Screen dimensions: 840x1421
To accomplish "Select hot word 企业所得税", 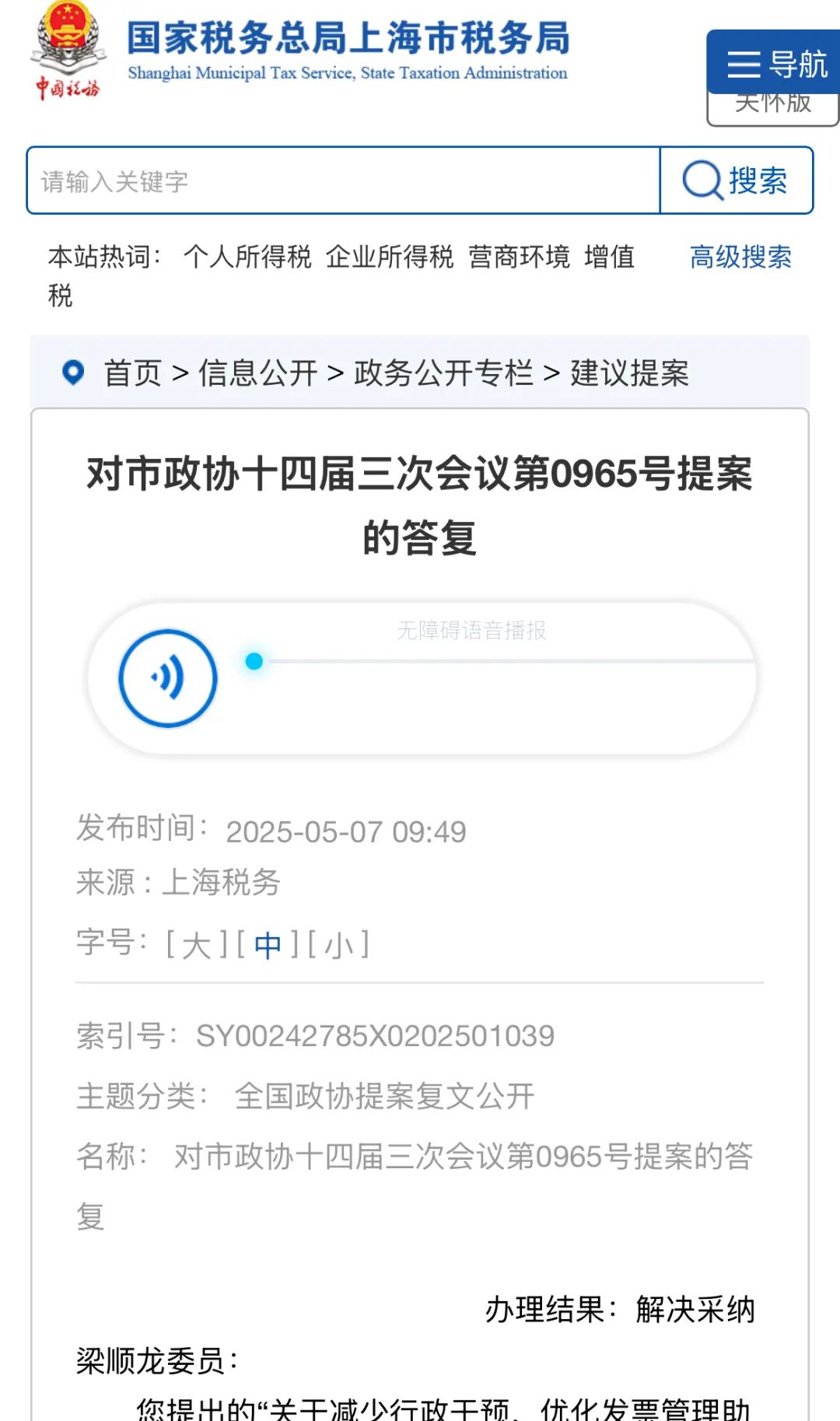I will (390, 257).
